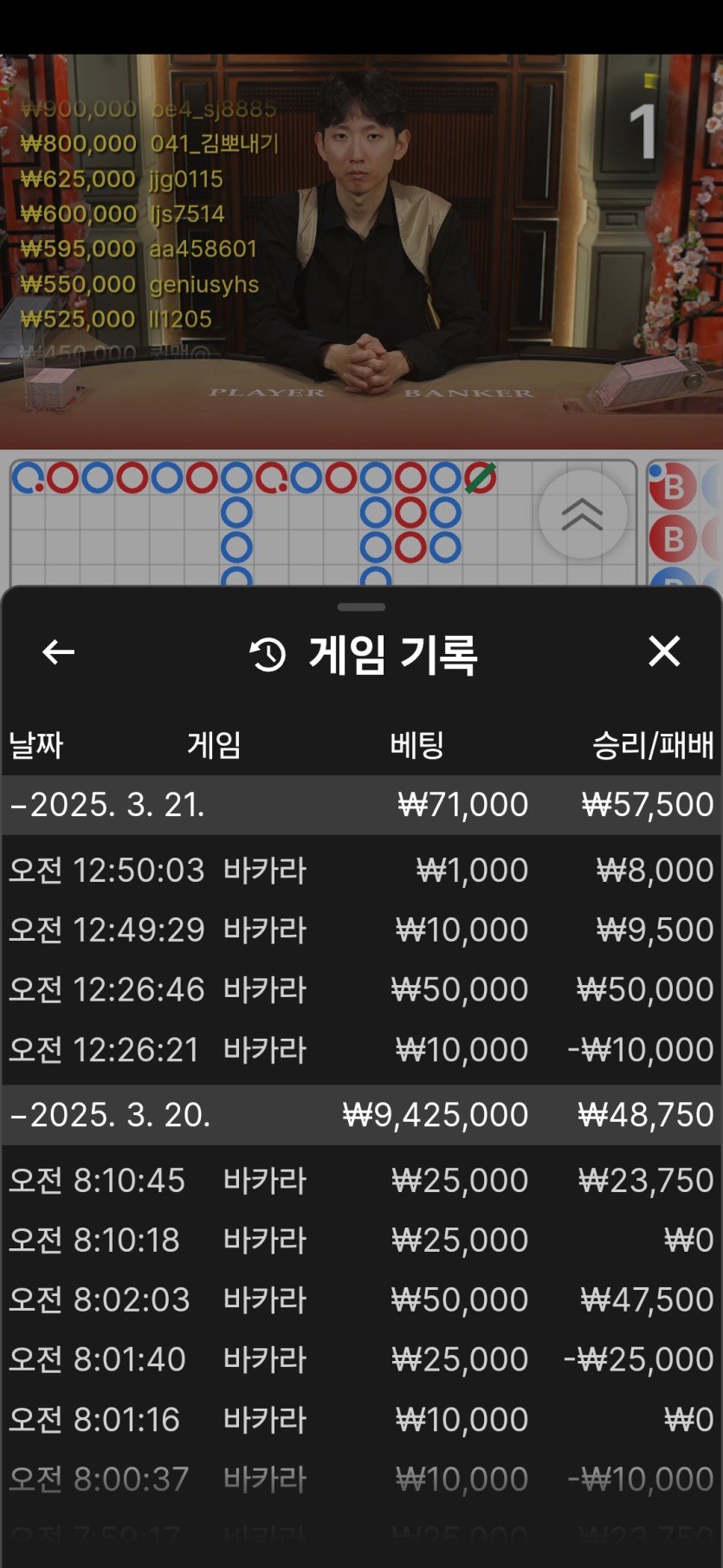Go back from the 게임 기록 panel

point(58,651)
